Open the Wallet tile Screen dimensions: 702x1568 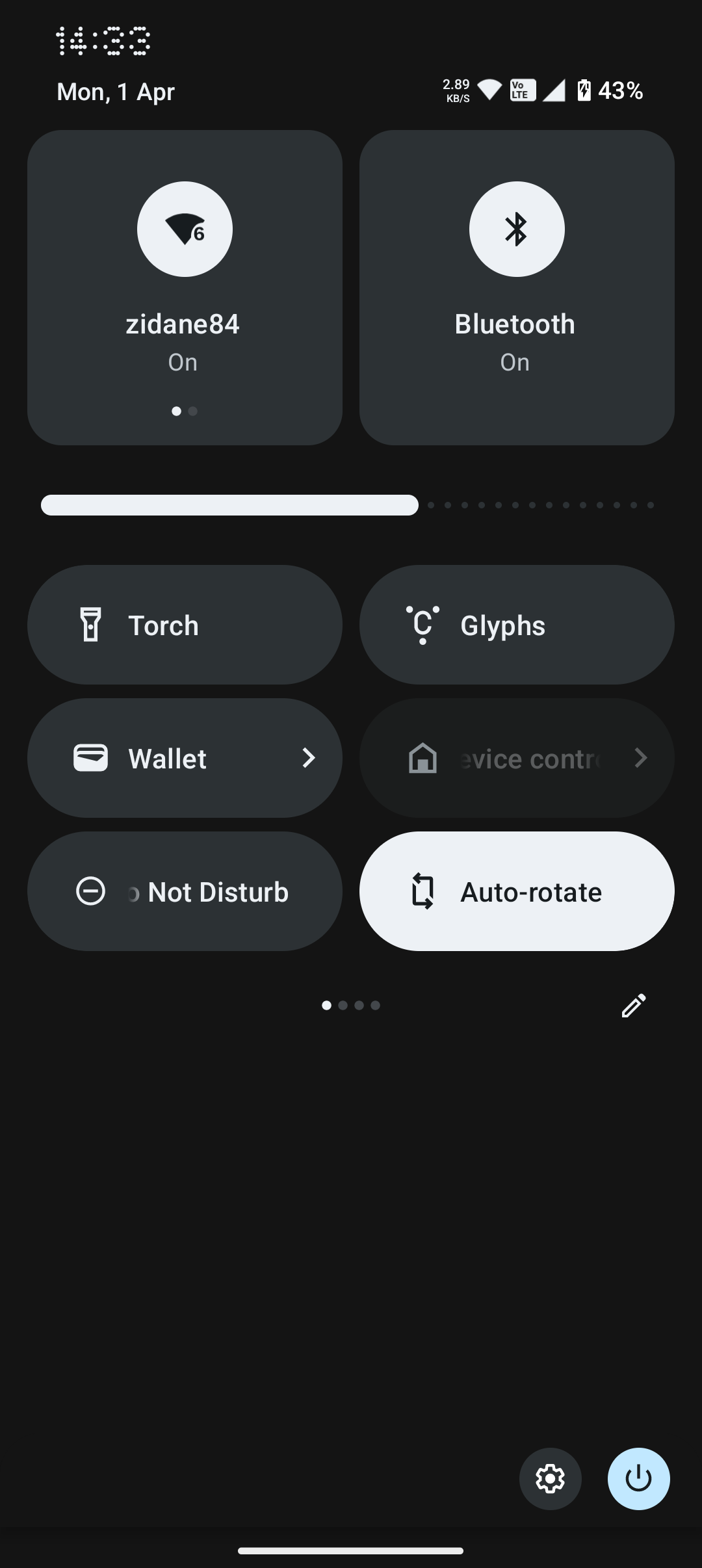185,758
